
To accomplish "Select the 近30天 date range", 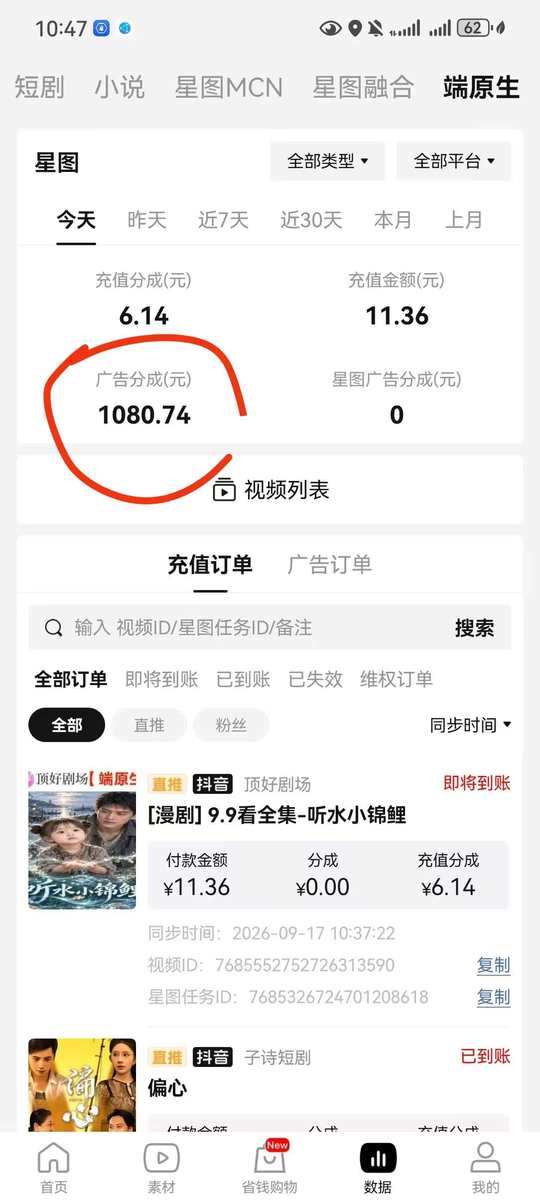I will click(x=311, y=220).
